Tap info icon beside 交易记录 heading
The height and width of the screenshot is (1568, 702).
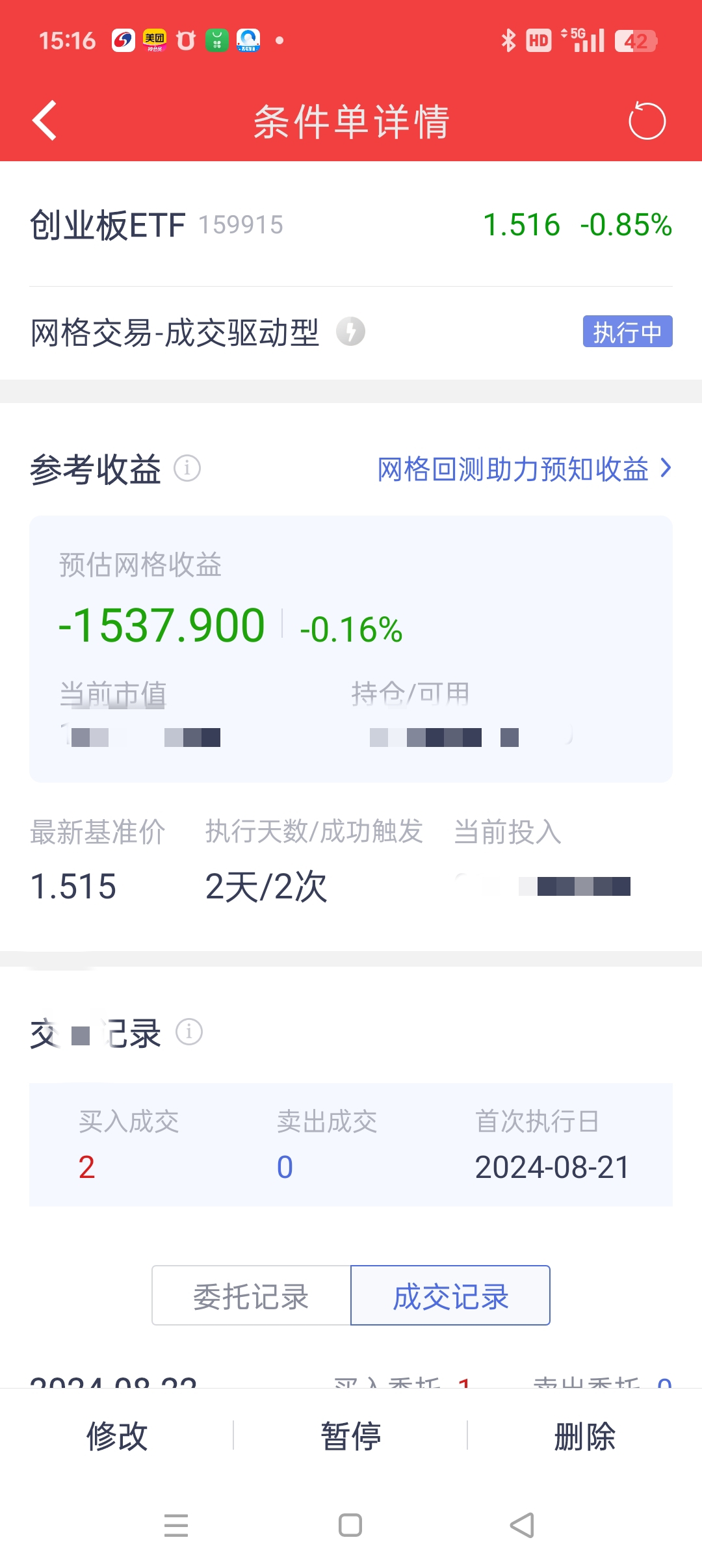189,1032
